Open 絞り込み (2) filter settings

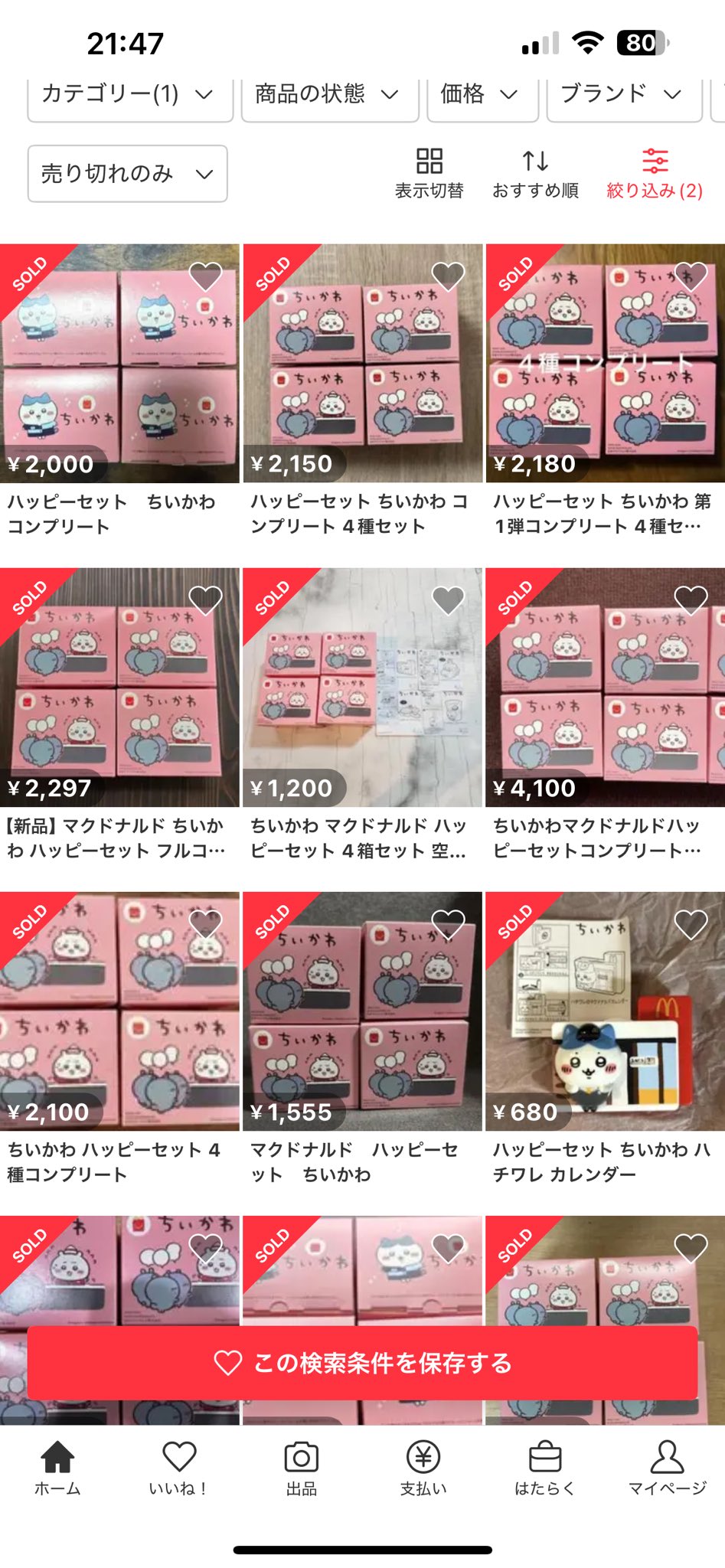[x=655, y=174]
